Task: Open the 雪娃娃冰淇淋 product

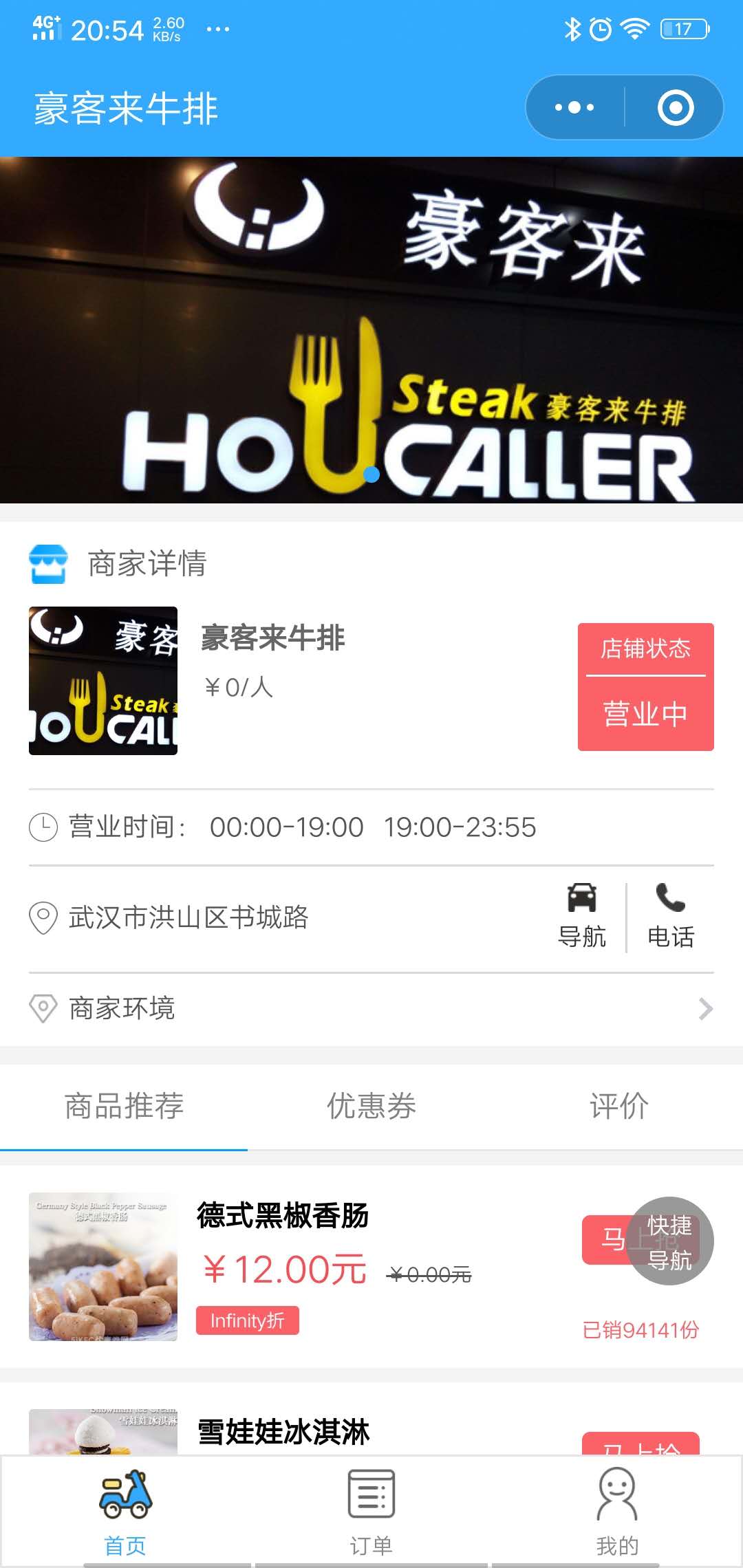Action: tap(283, 1432)
